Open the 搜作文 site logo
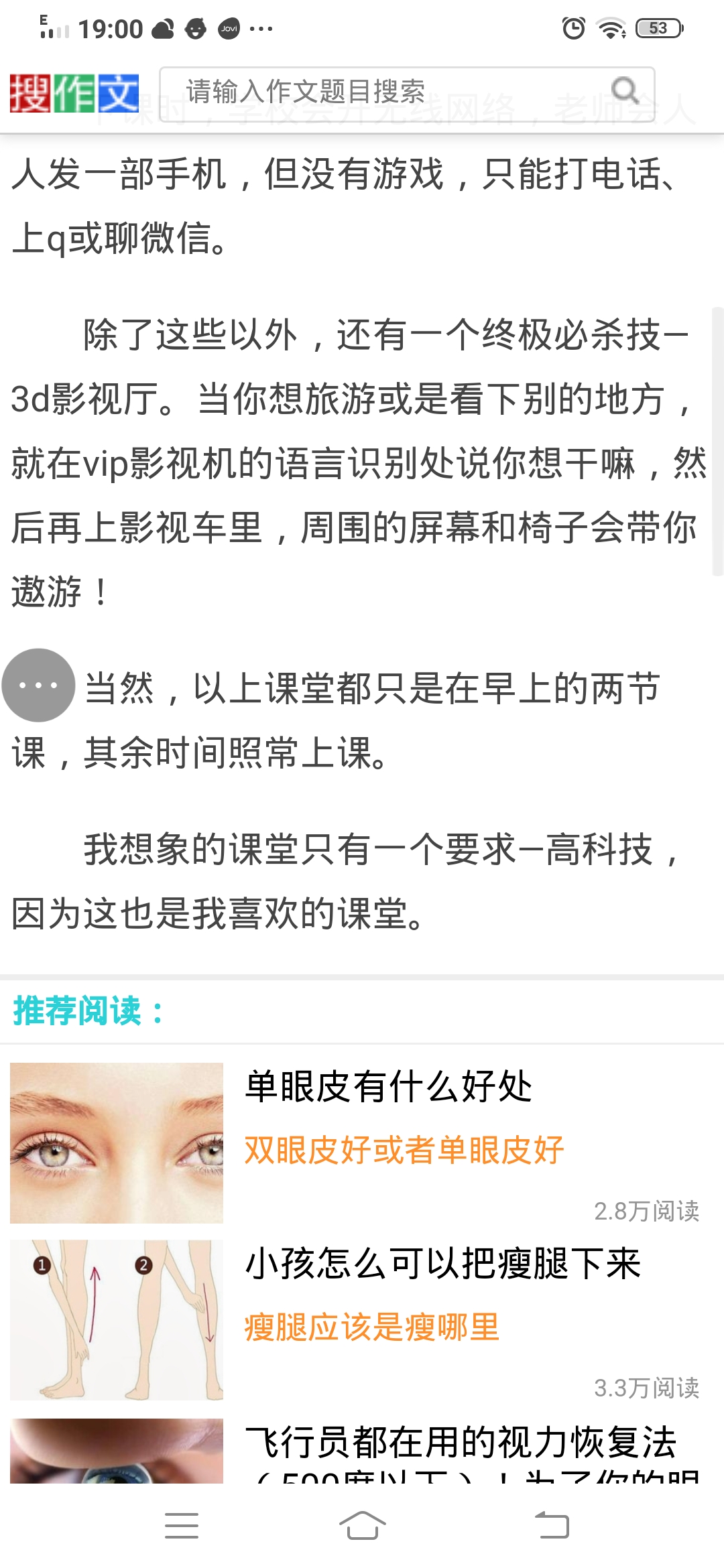The image size is (724, 1568). tap(74, 93)
